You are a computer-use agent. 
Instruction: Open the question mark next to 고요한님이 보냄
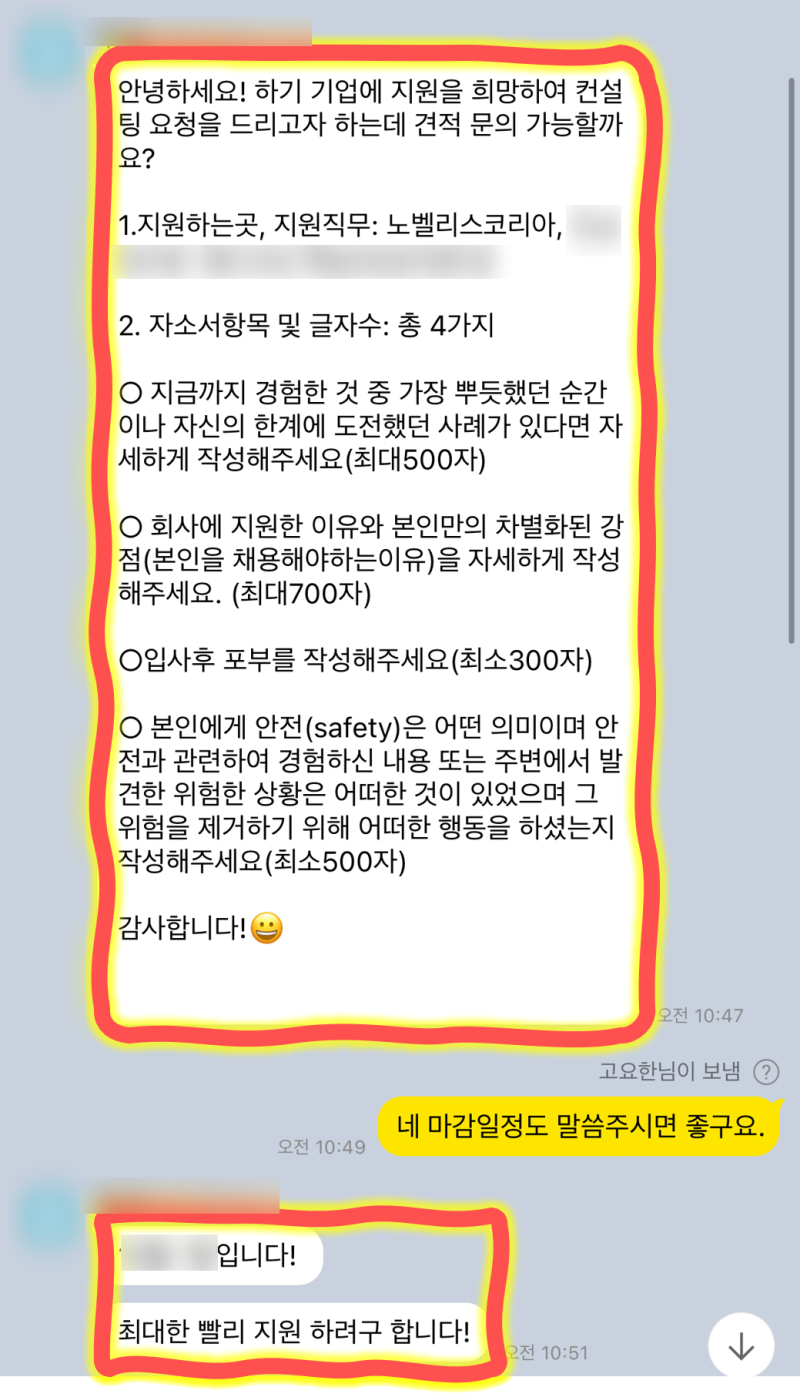tap(766, 1072)
